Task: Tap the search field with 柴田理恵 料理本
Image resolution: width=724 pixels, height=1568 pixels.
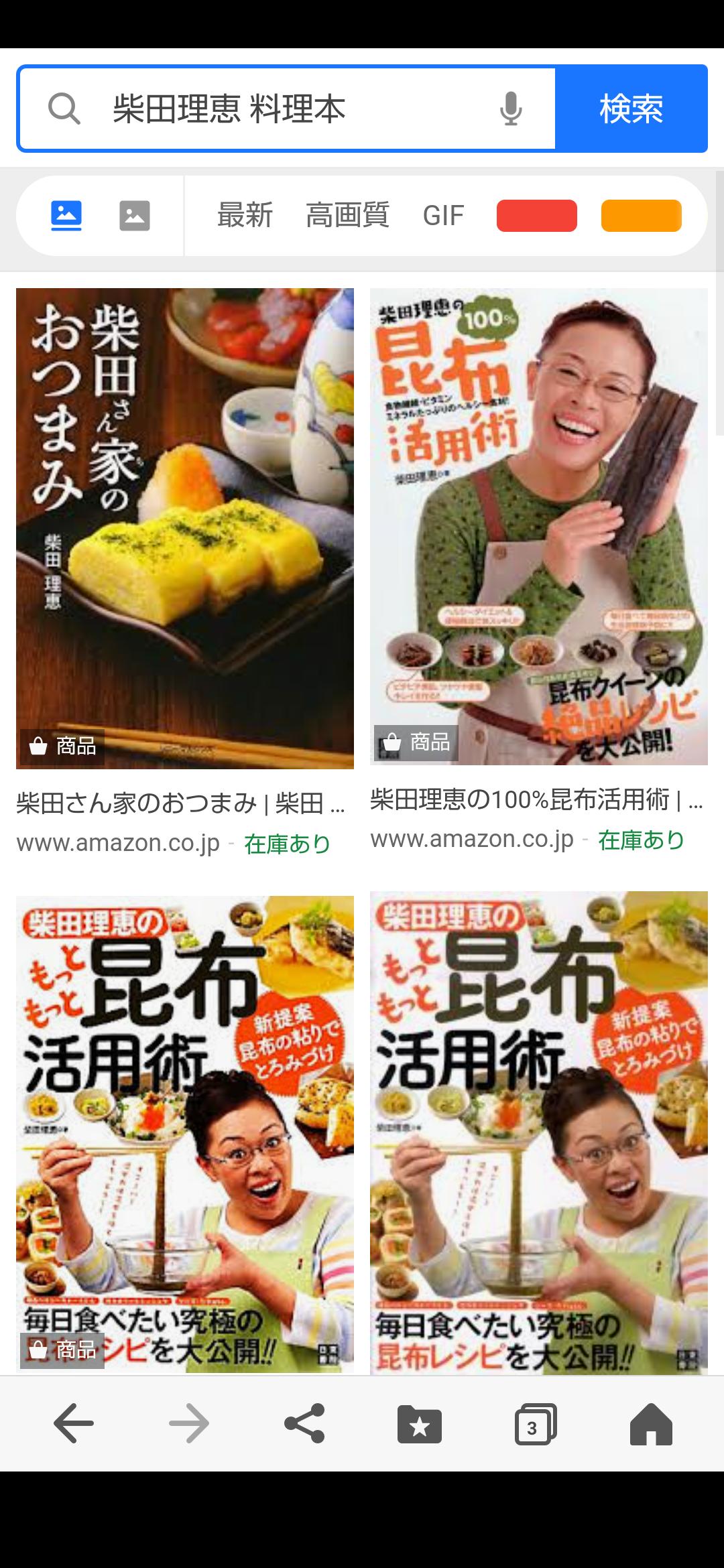Action: (288, 109)
